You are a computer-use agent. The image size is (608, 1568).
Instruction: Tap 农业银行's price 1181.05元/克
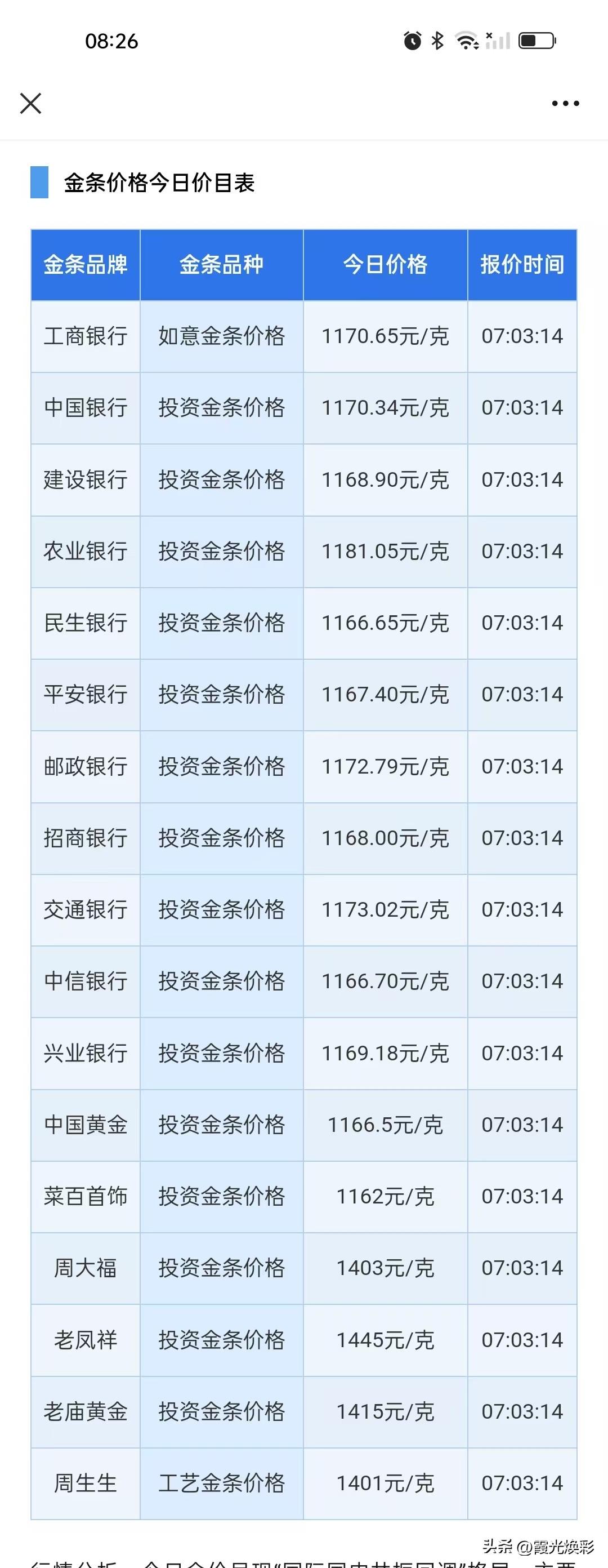385,552
